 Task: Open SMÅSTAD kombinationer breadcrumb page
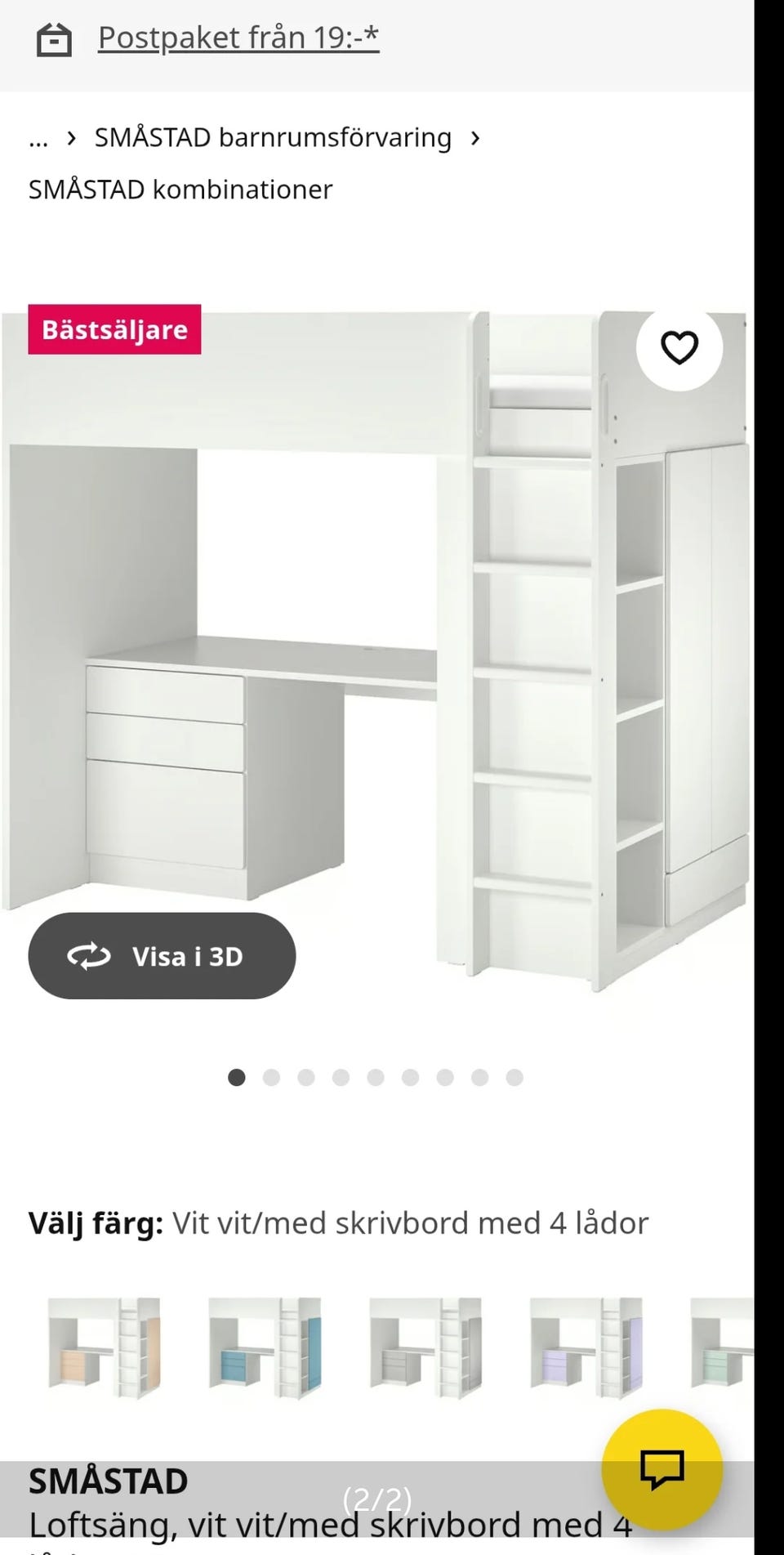point(179,189)
